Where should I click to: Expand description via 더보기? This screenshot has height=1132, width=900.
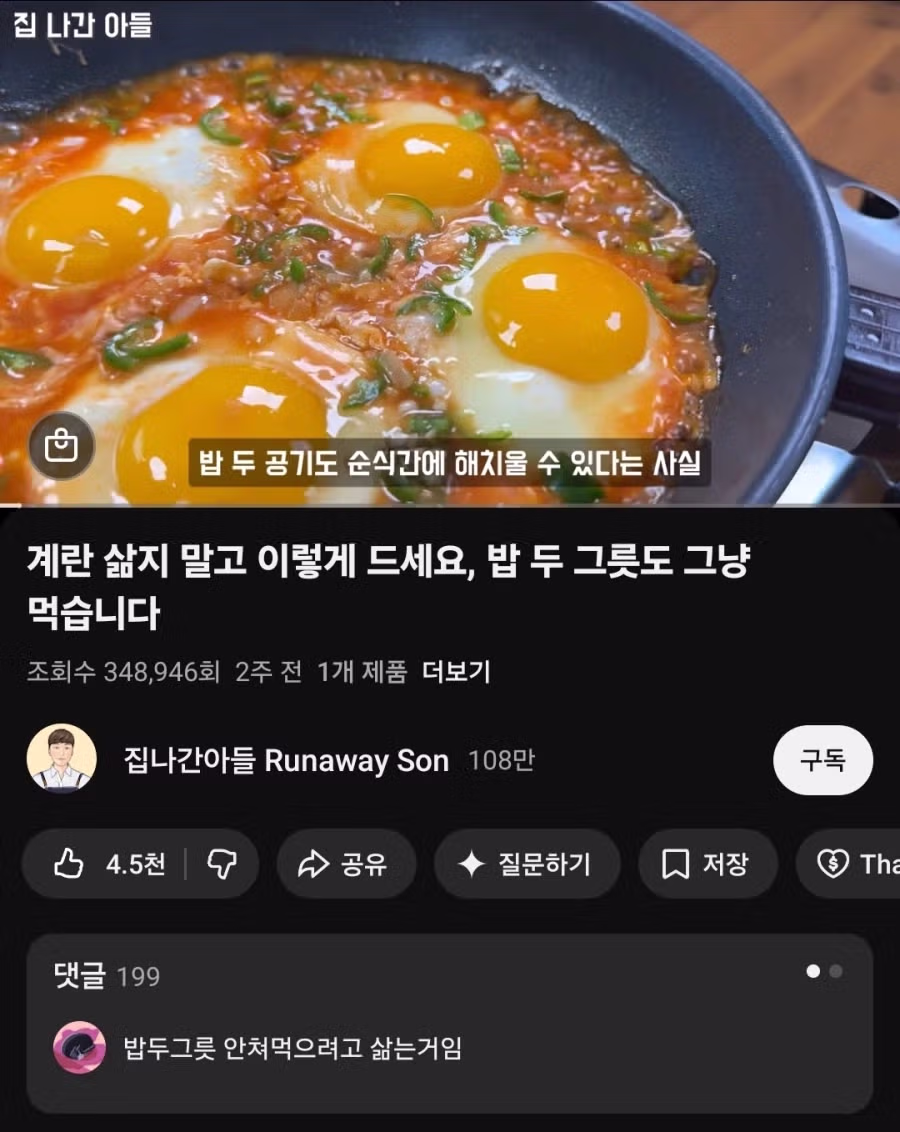456,672
